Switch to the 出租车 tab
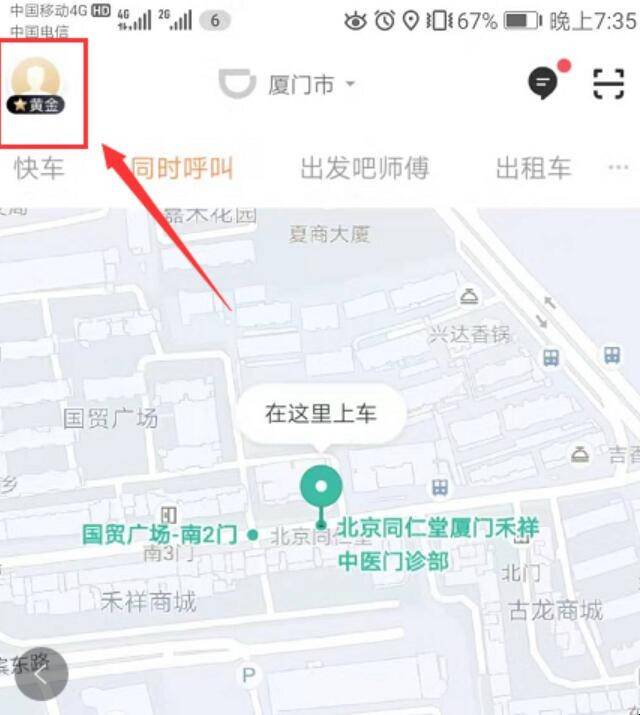The height and width of the screenshot is (715, 640). (534, 168)
